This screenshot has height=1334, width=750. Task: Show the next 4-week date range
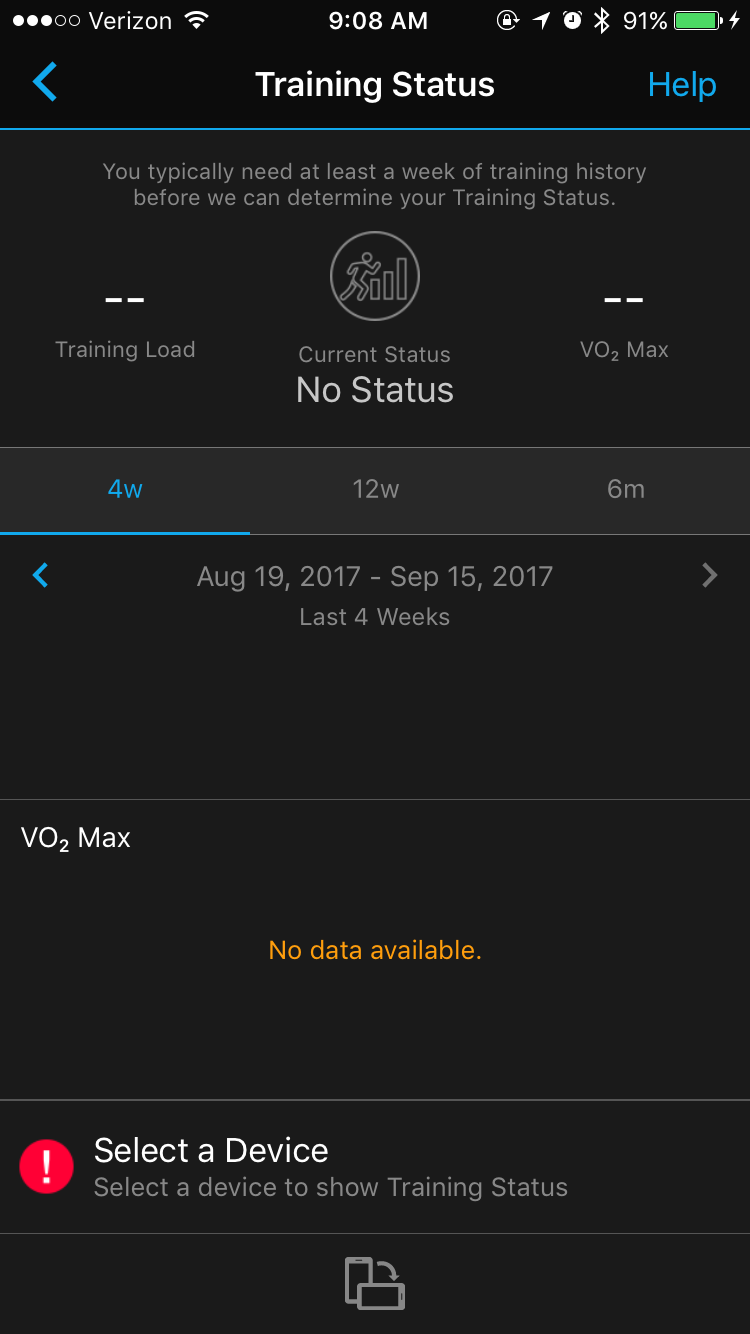pos(709,575)
